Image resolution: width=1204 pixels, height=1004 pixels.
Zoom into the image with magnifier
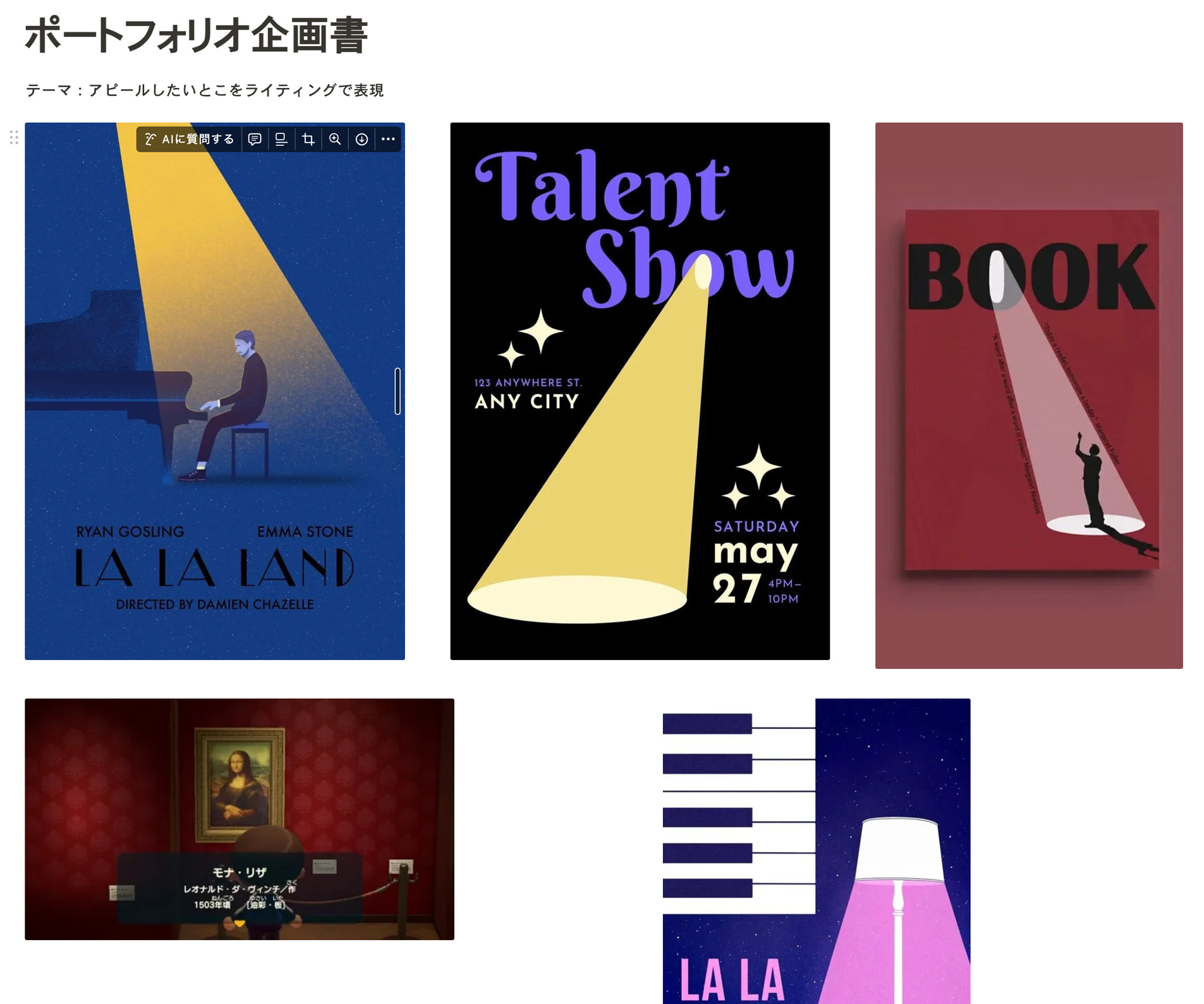pos(335,139)
